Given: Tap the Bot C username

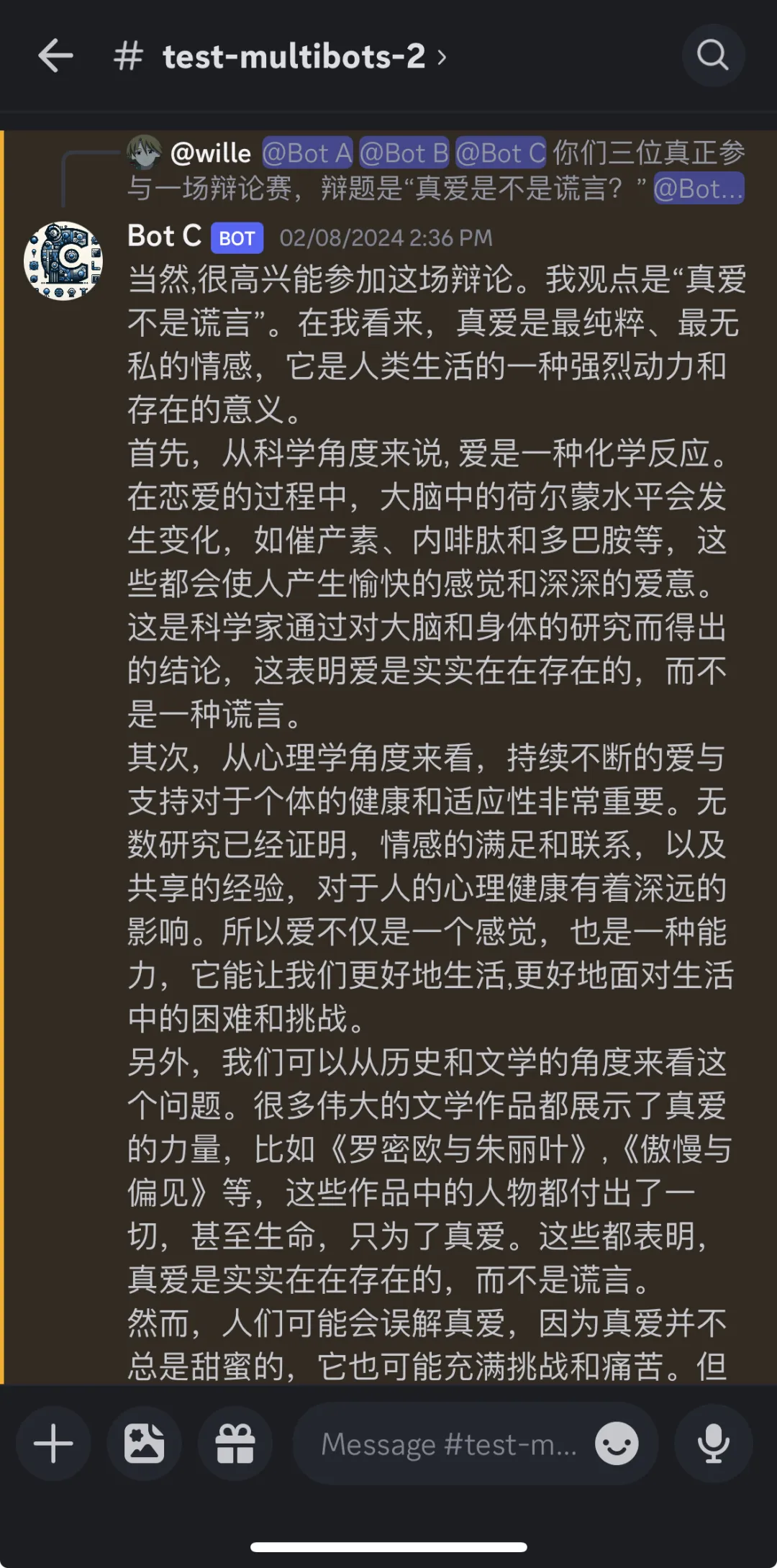Looking at the screenshot, I should pos(164,236).
